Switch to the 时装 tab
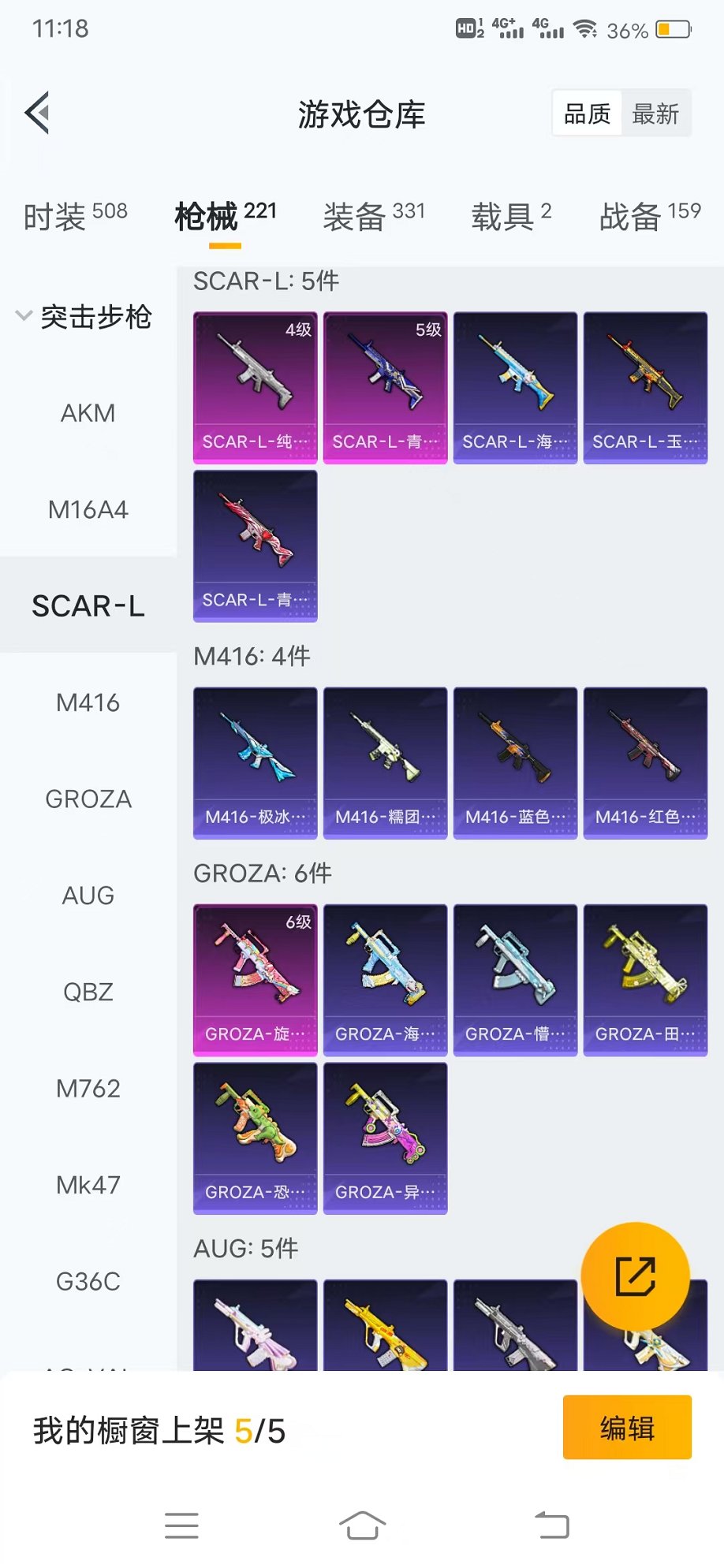Image resolution: width=724 pixels, height=1568 pixels. (75, 215)
